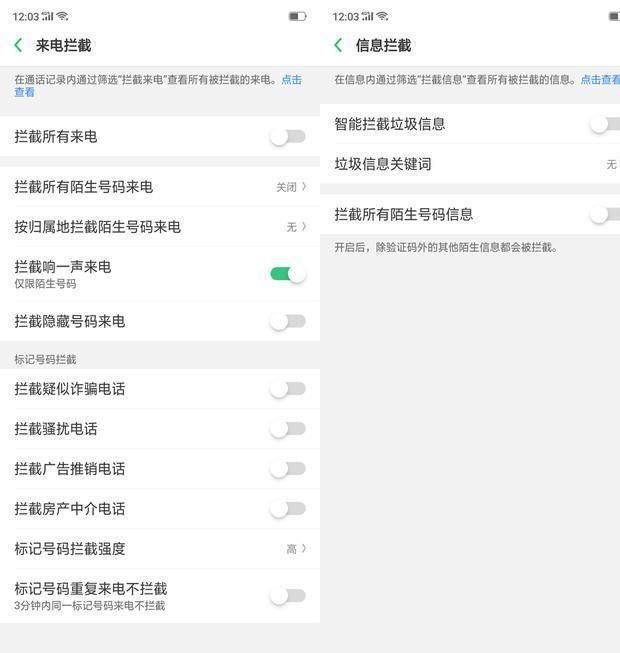Turn off the 拦截响一声来电 switch
This screenshot has height=653, width=620.
(287, 273)
